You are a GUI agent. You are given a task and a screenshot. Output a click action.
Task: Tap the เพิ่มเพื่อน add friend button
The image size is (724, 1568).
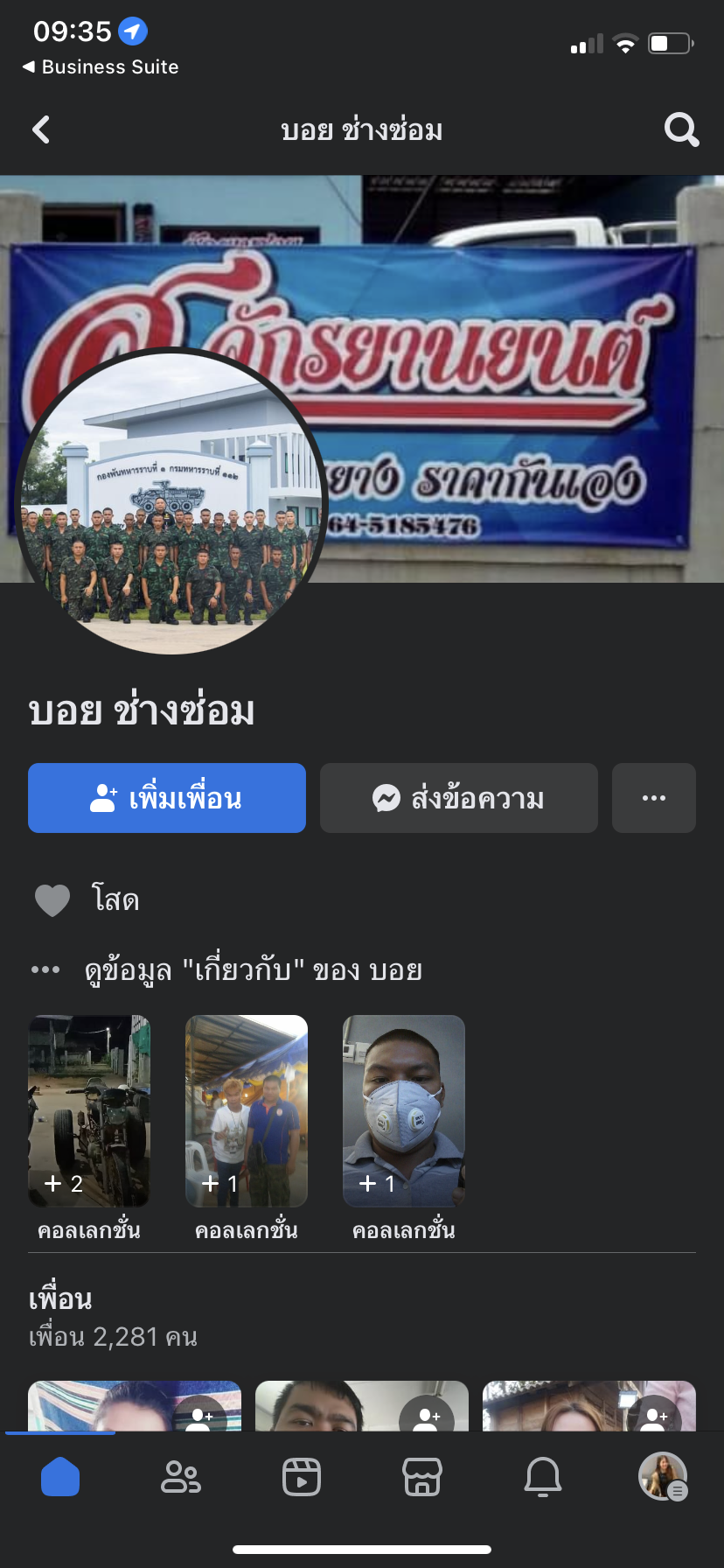coord(167,798)
